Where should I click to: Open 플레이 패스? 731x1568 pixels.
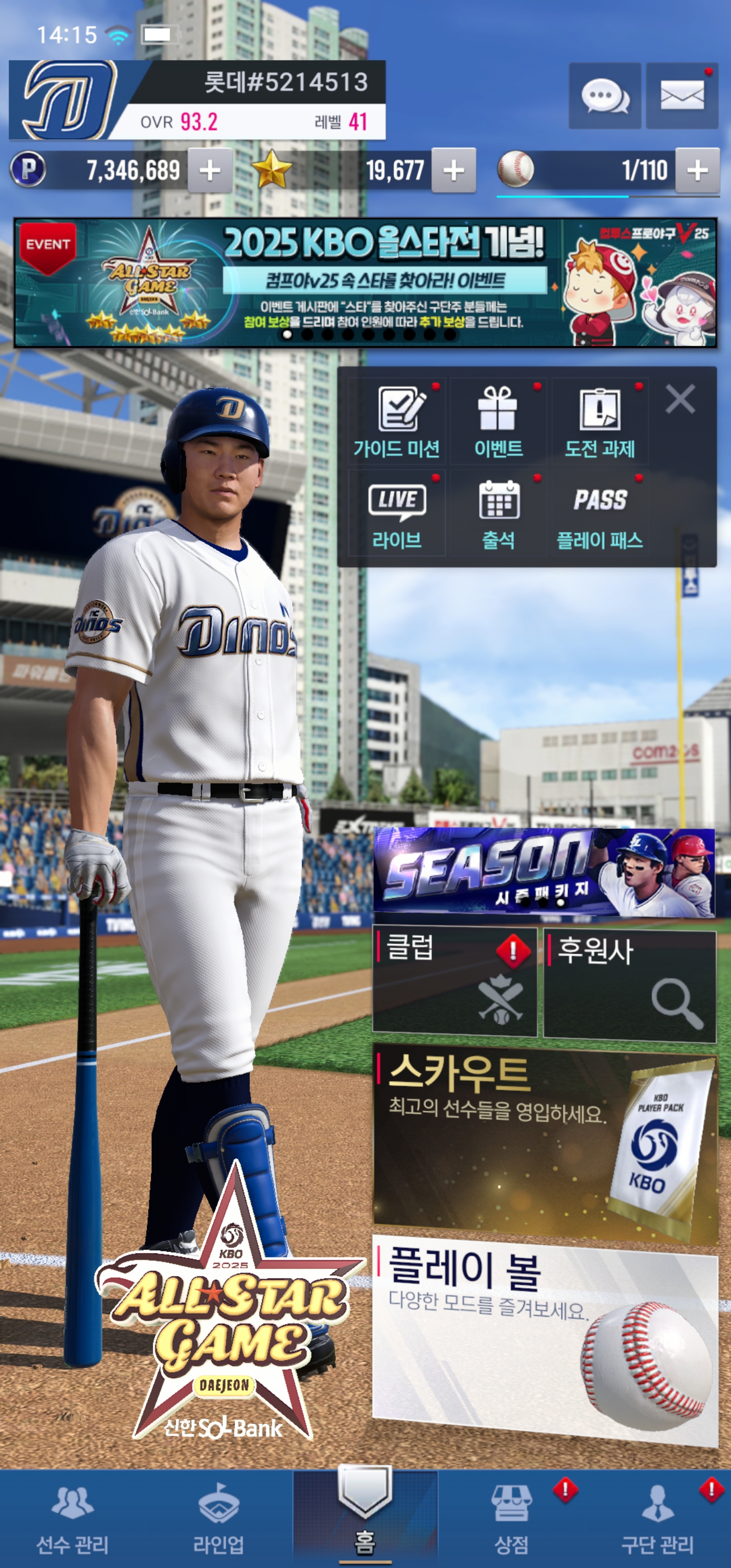pos(600,512)
